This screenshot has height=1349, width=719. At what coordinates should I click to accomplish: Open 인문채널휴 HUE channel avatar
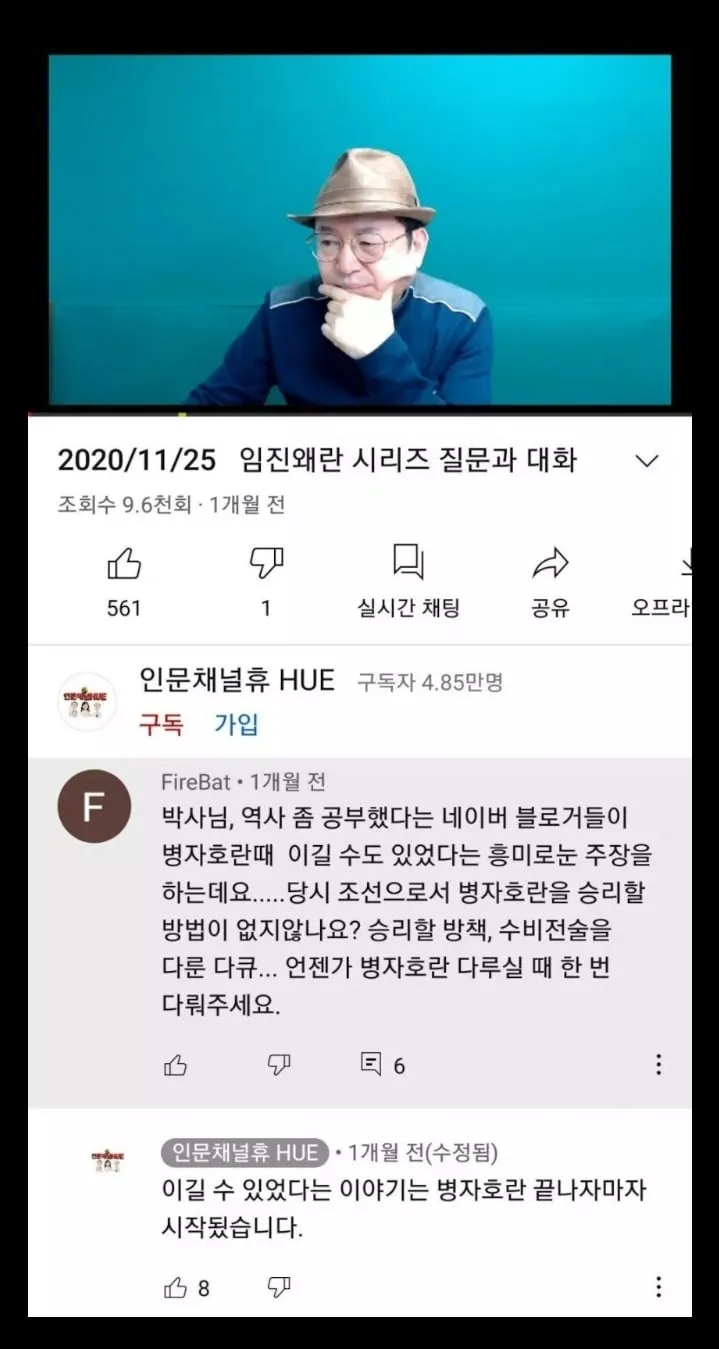click(x=87, y=702)
